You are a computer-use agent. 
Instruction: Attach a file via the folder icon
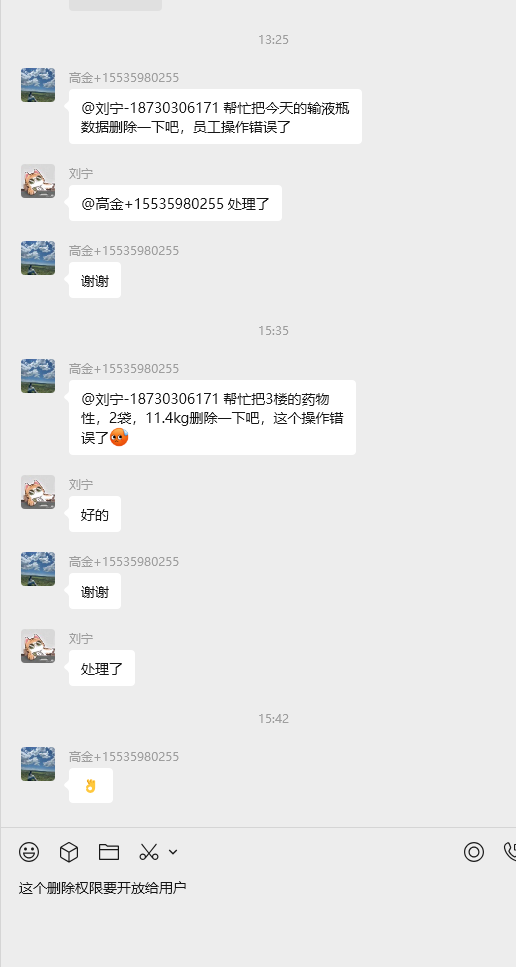point(109,852)
